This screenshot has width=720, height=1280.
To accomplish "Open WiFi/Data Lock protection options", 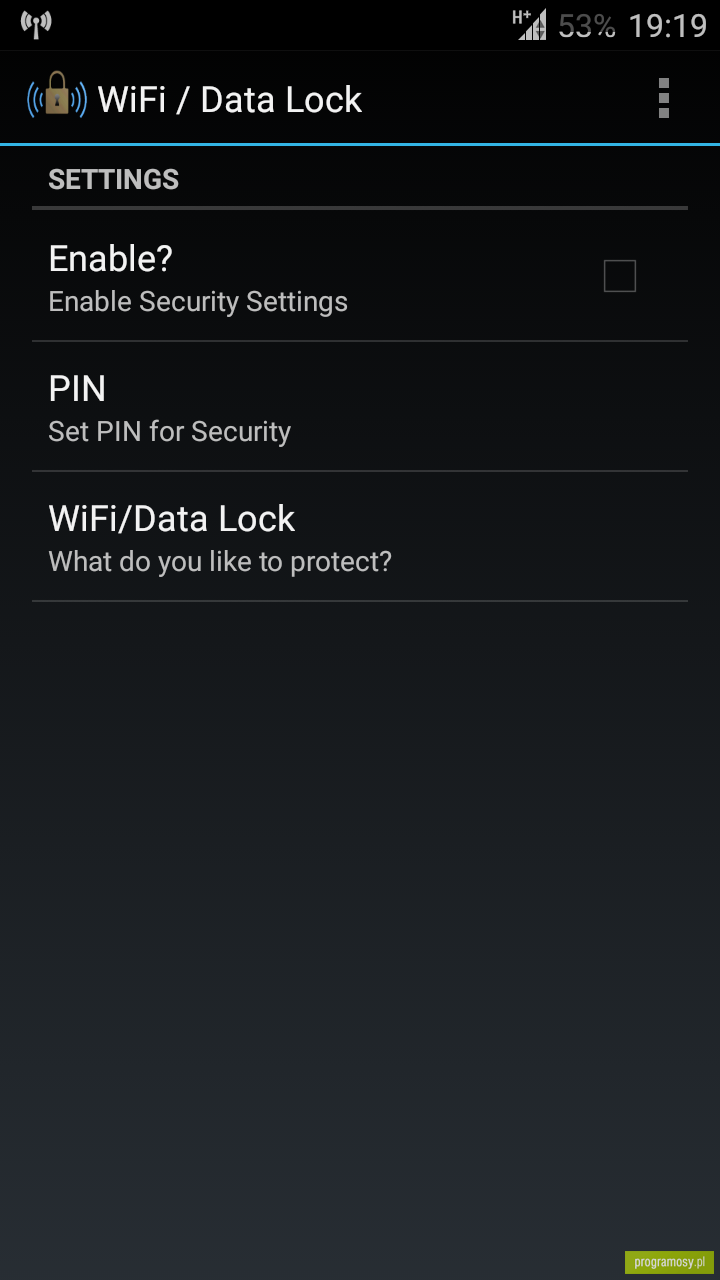I will [360, 537].
